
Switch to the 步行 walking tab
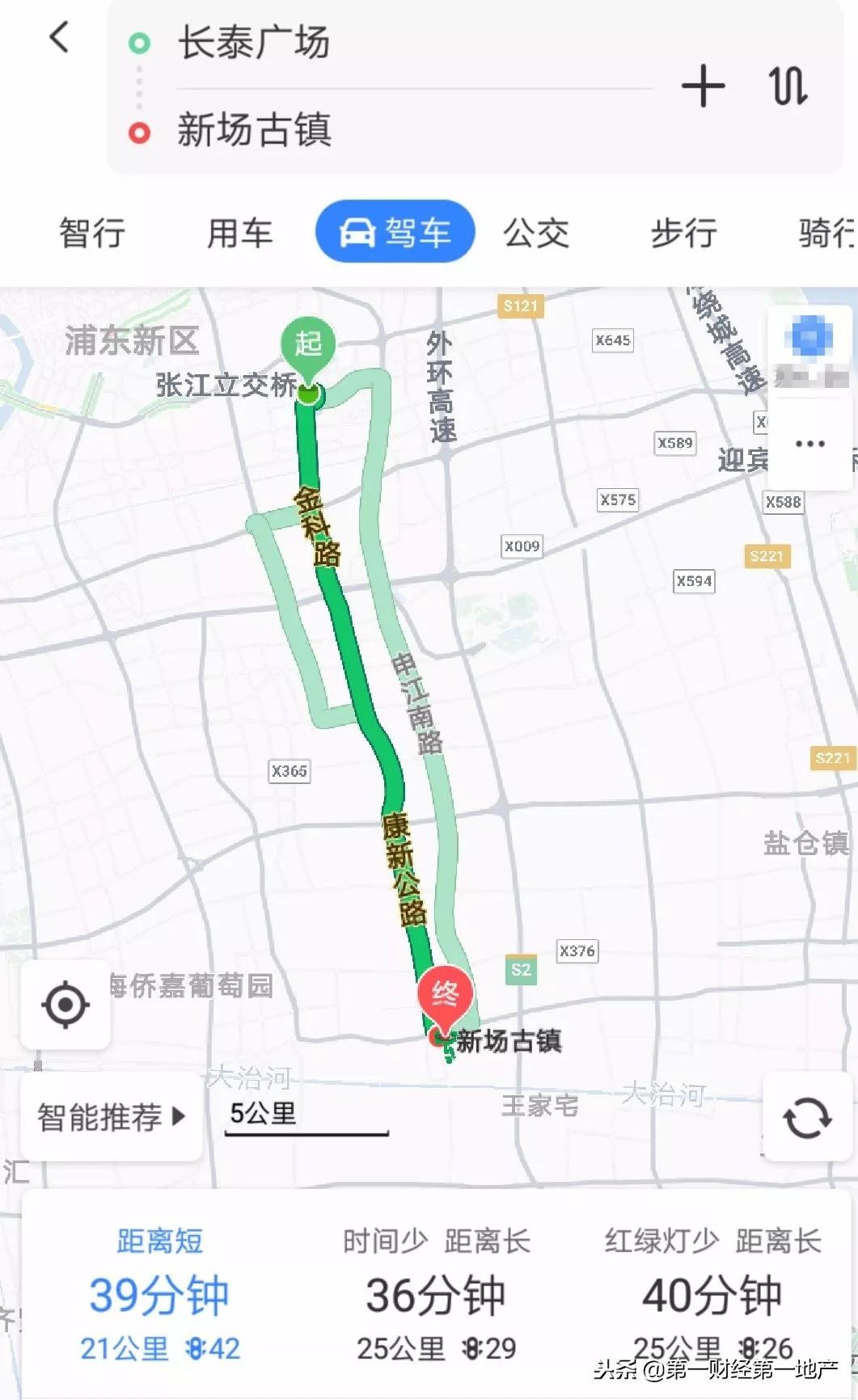tap(684, 233)
